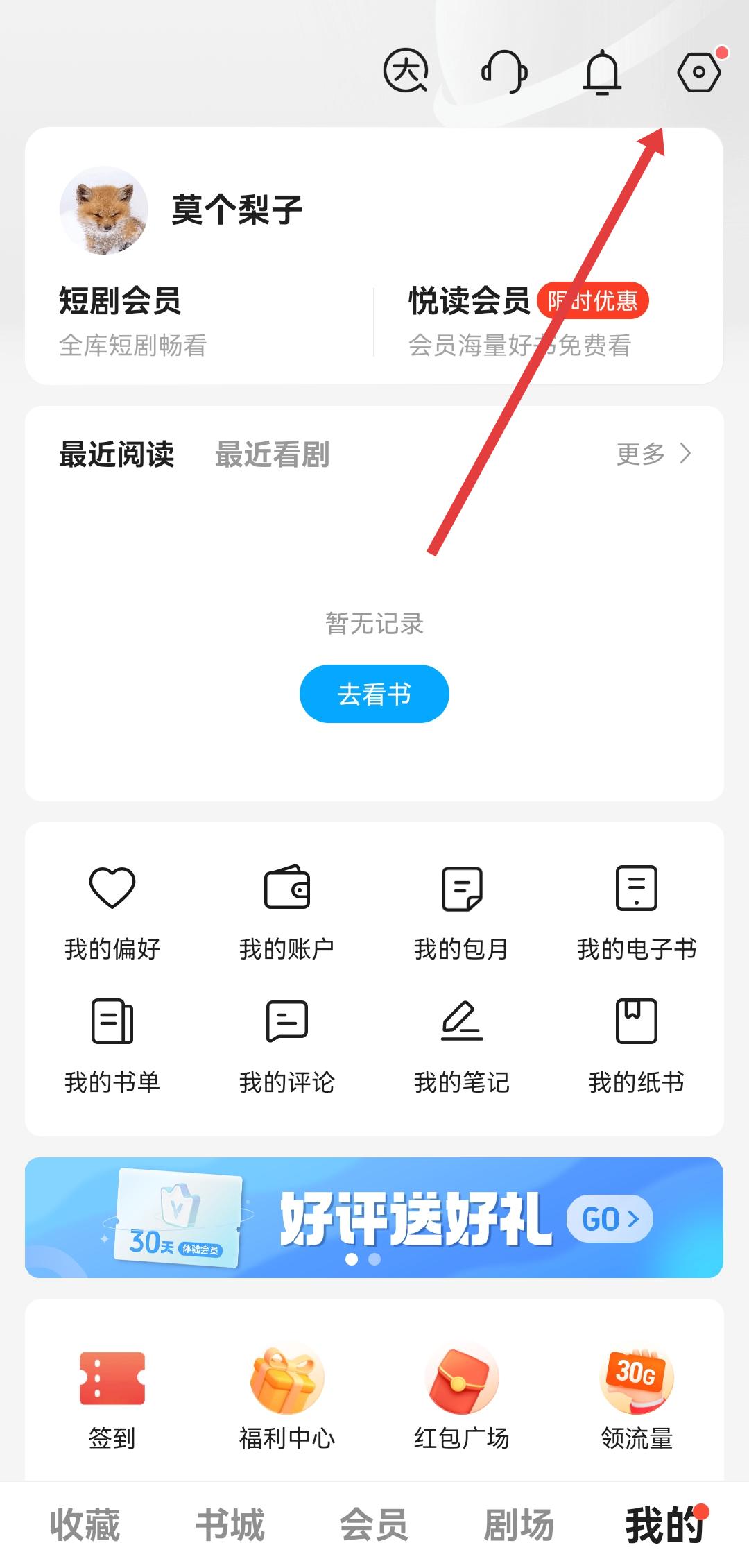Tap the 去看书 button

pyautogui.click(x=374, y=694)
